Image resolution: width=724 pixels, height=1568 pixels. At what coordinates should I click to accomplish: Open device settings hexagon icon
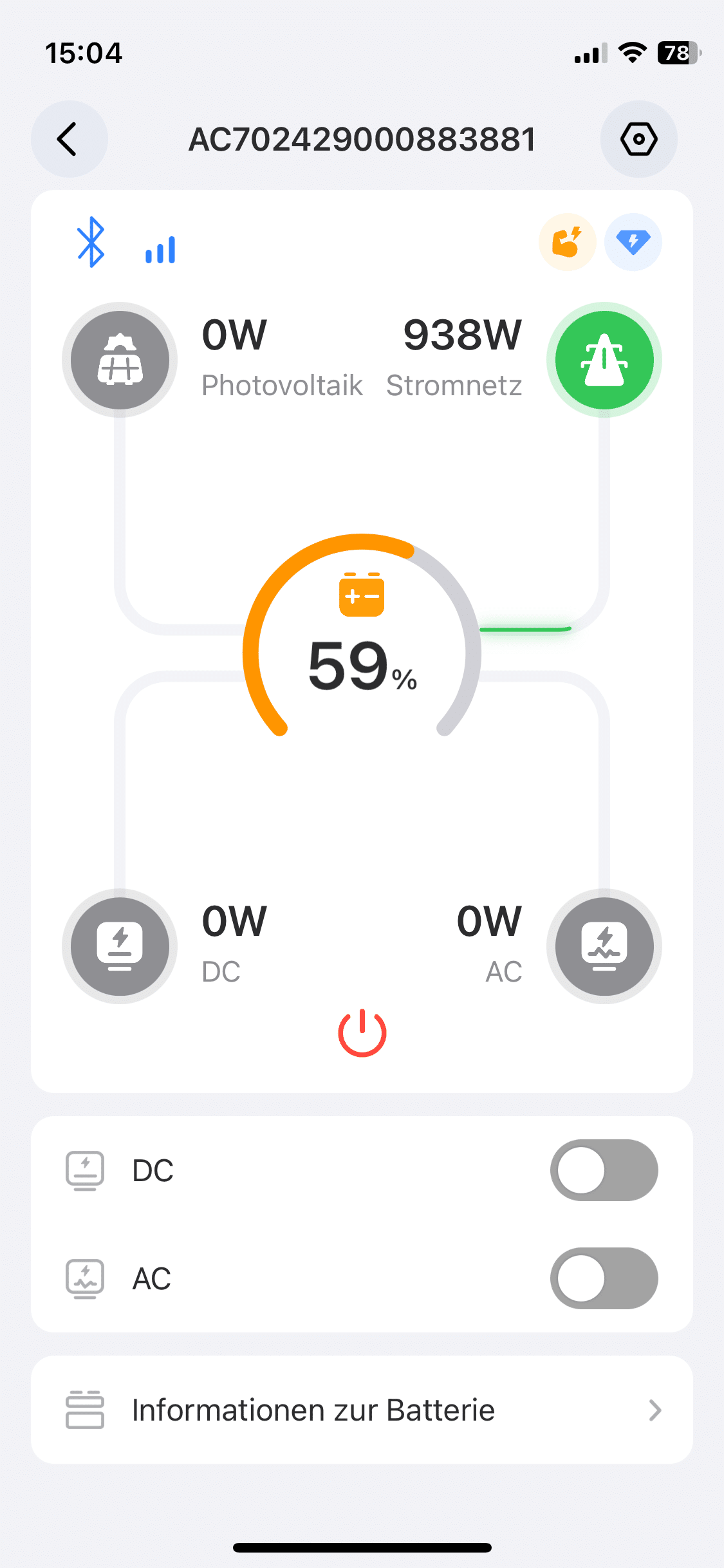point(638,139)
